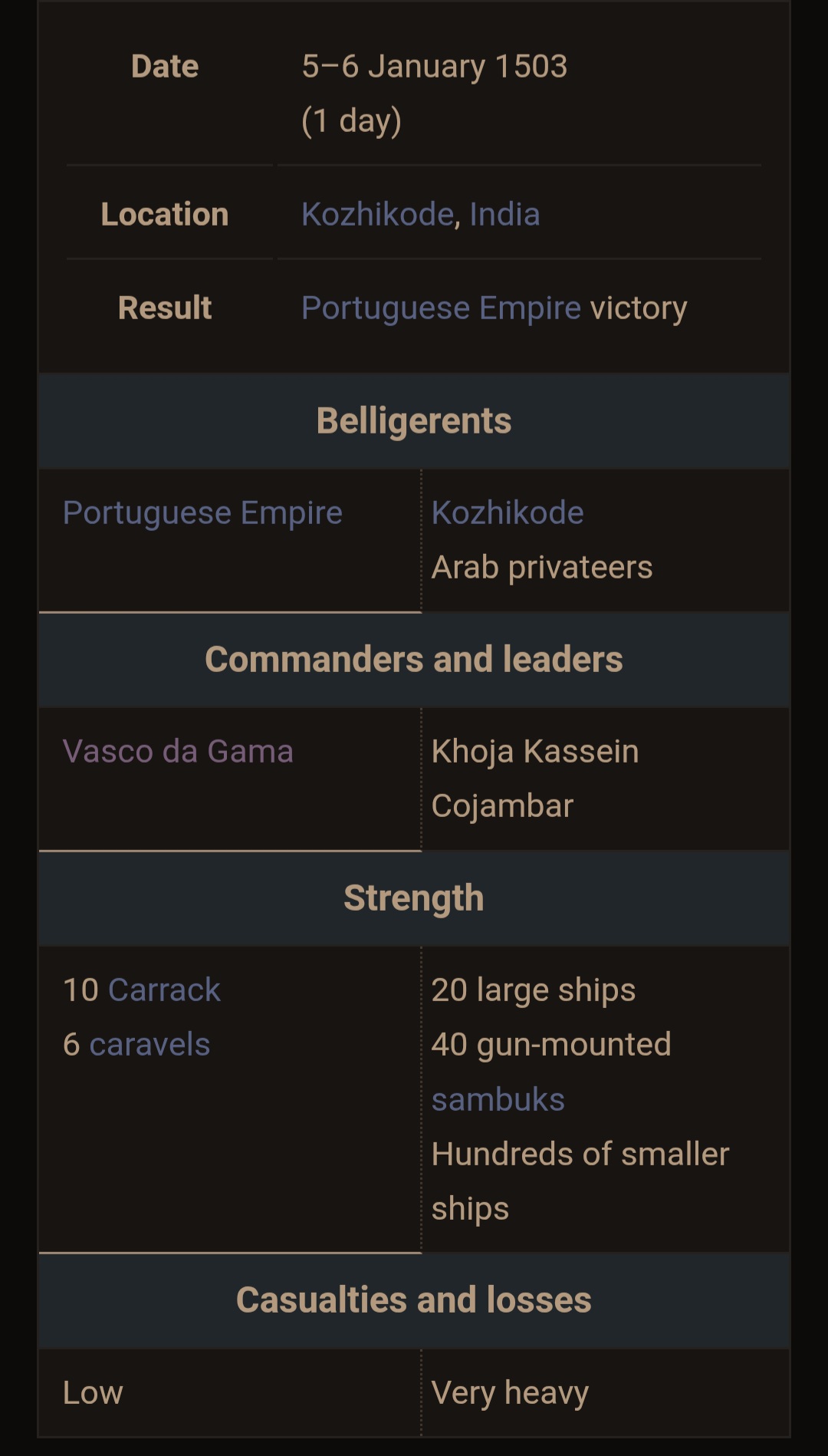Open Kozhikode link under Belligerents
The width and height of the screenshot is (828, 1456).
click(x=508, y=512)
